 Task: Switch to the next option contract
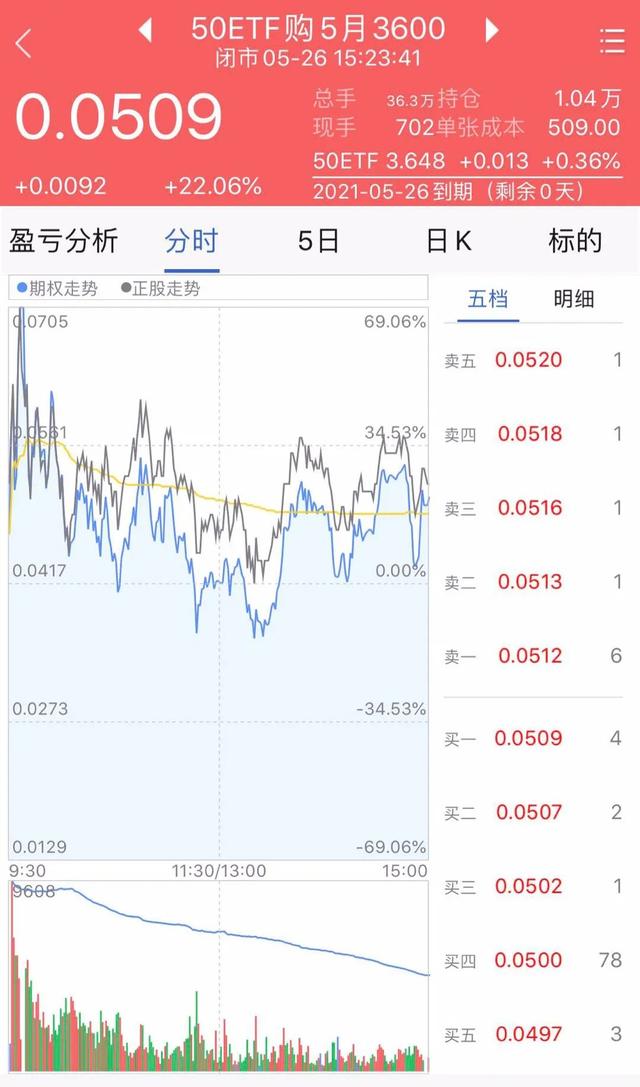491,30
